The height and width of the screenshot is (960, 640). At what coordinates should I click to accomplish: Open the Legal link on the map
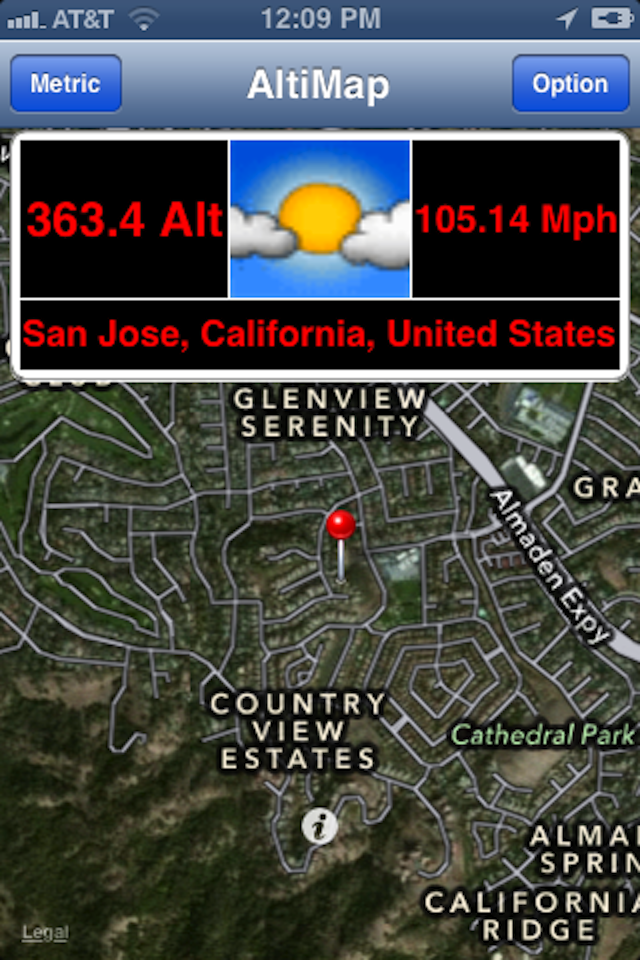[45, 932]
